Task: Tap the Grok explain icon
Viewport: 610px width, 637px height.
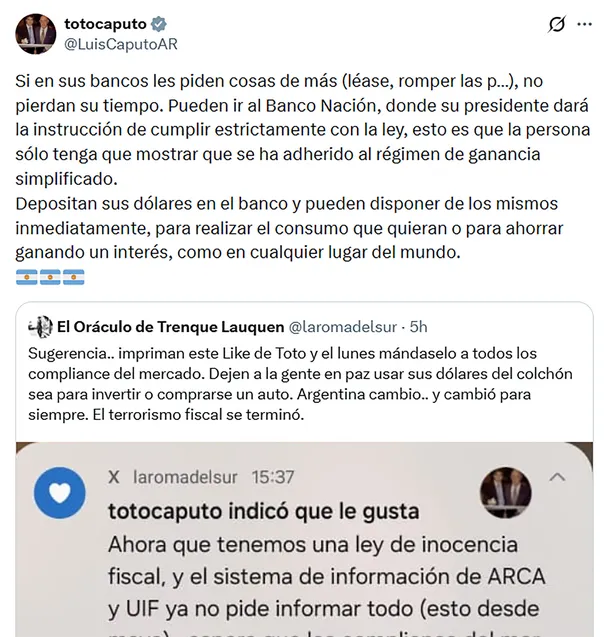Action: (x=557, y=25)
